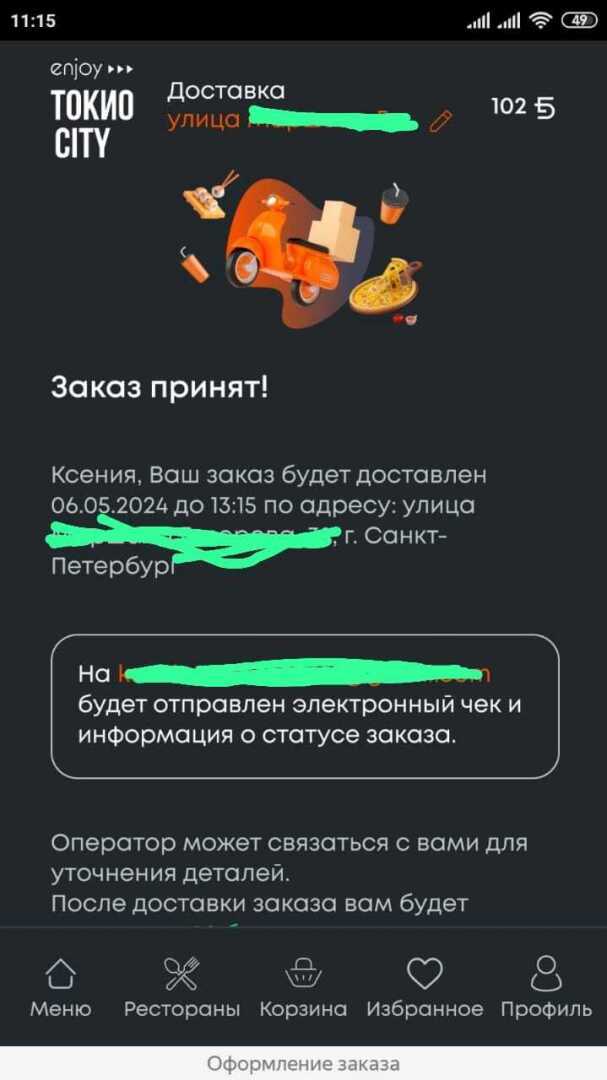Go to the Избранное favorites tab

point(424,986)
